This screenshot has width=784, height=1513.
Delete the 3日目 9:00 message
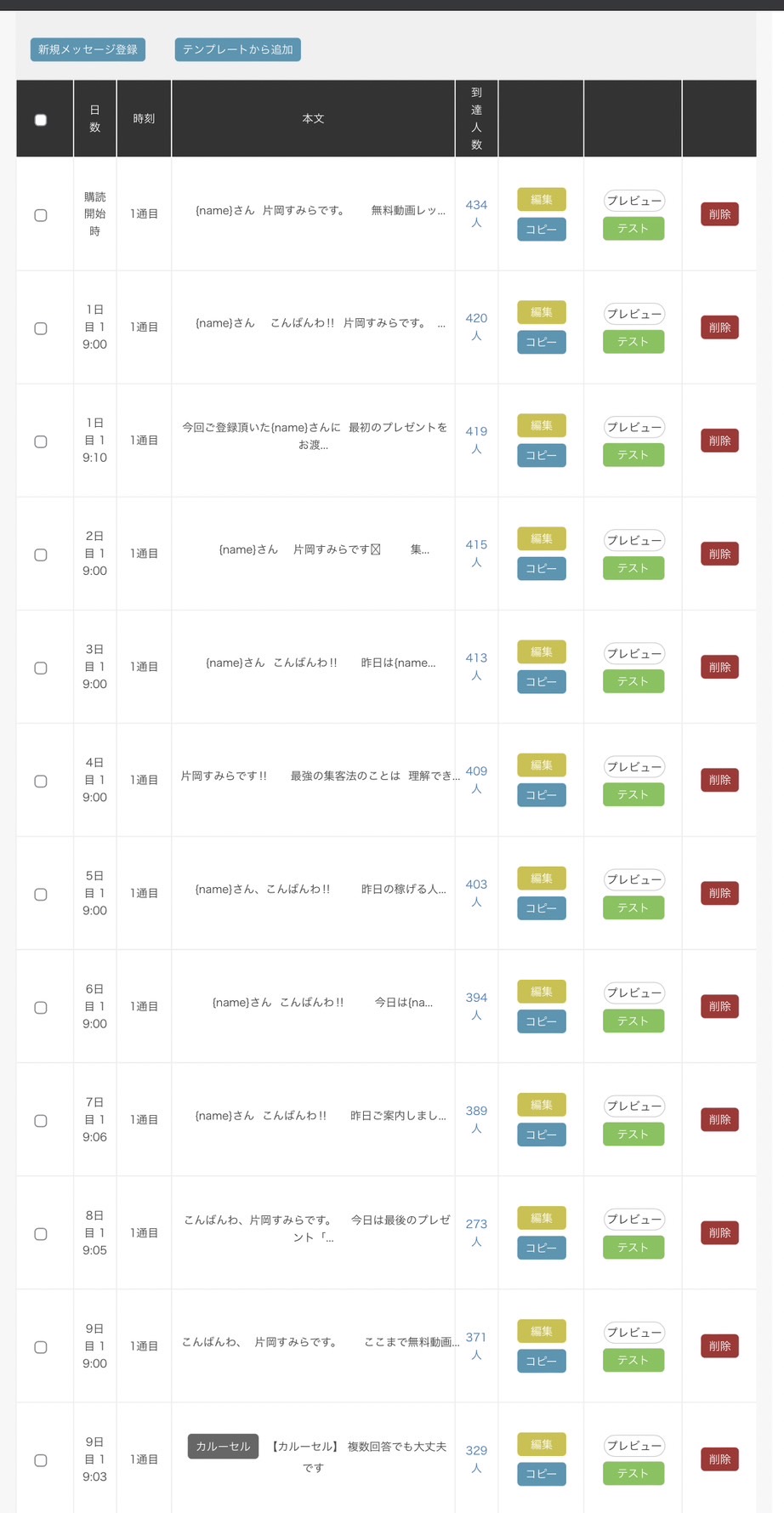719,667
